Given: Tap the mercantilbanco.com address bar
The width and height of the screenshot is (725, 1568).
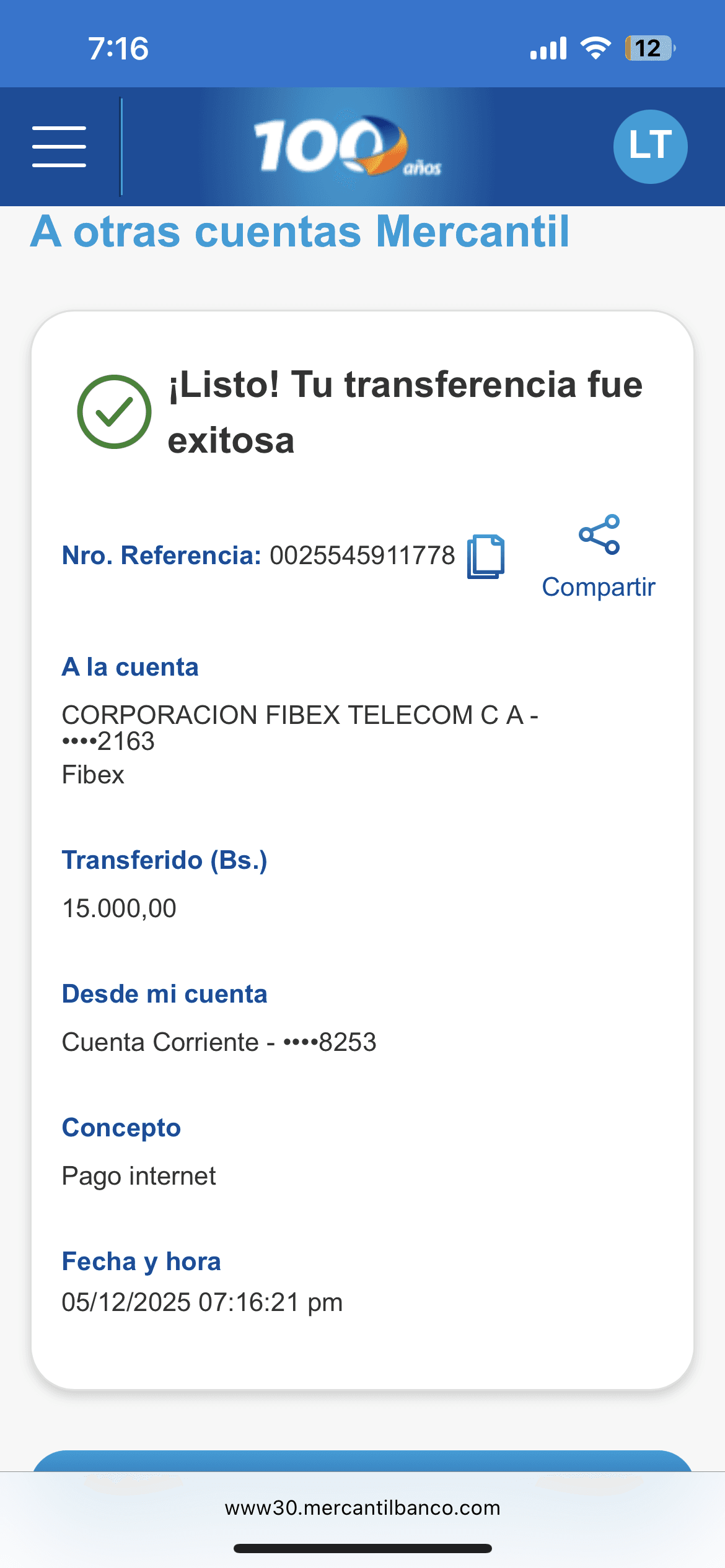Looking at the screenshot, I should pos(362,1507).
